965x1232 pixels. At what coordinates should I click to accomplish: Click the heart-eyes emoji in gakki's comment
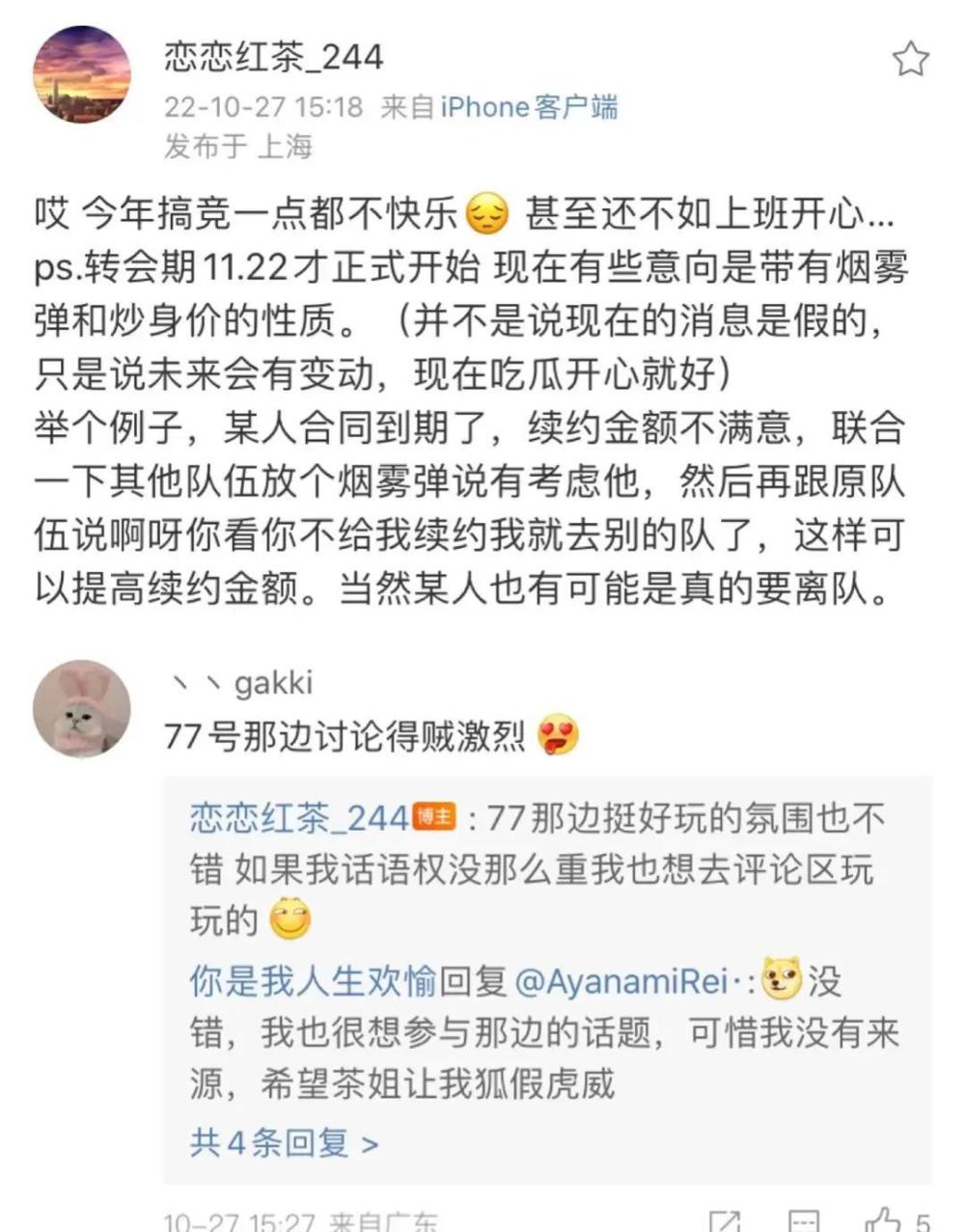(558, 736)
